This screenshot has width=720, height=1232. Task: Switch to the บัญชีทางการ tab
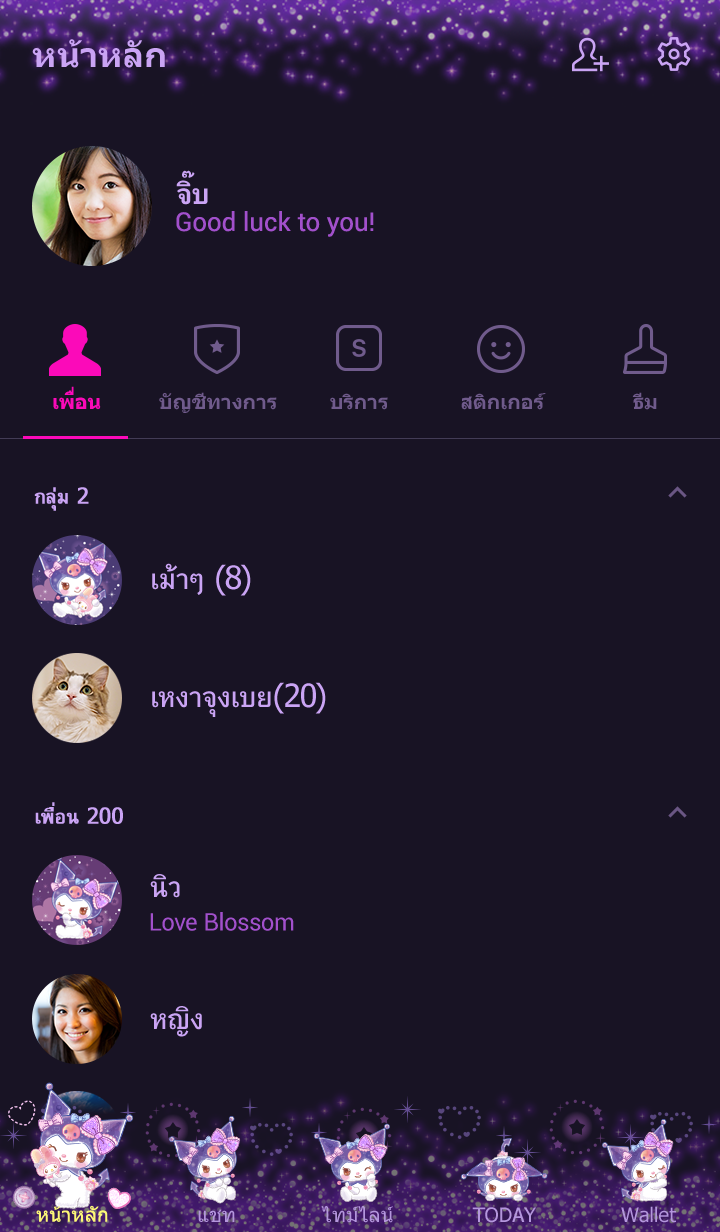click(217, 370)
